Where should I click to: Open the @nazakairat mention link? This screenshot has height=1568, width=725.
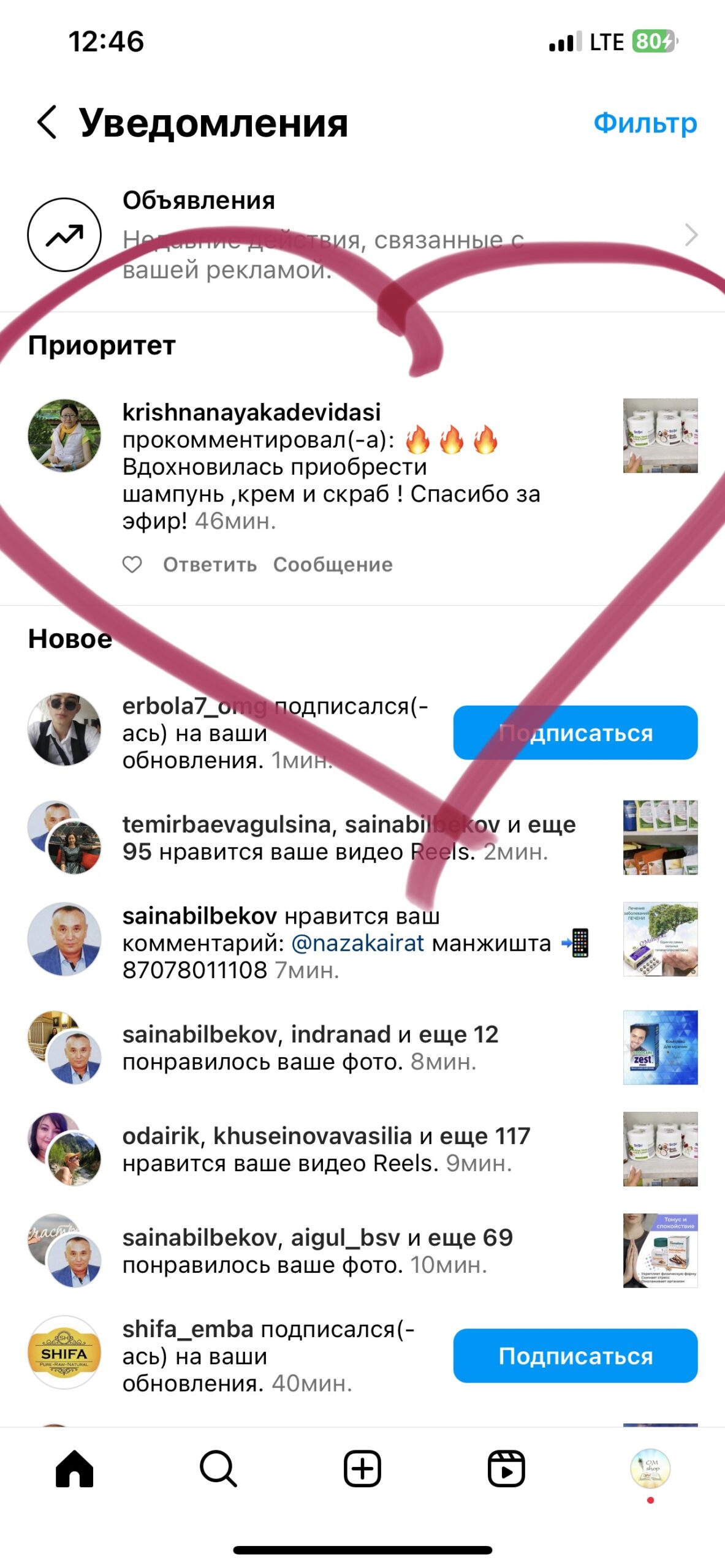pos(357,943)
